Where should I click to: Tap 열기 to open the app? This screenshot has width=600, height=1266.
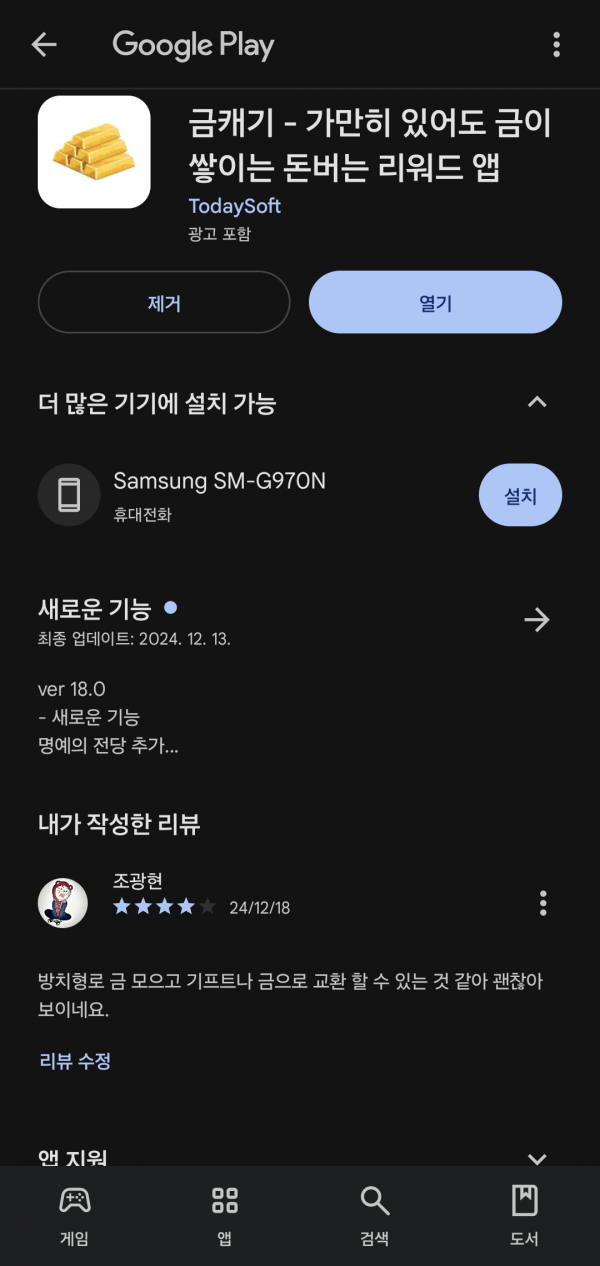[x=435, y=302]
